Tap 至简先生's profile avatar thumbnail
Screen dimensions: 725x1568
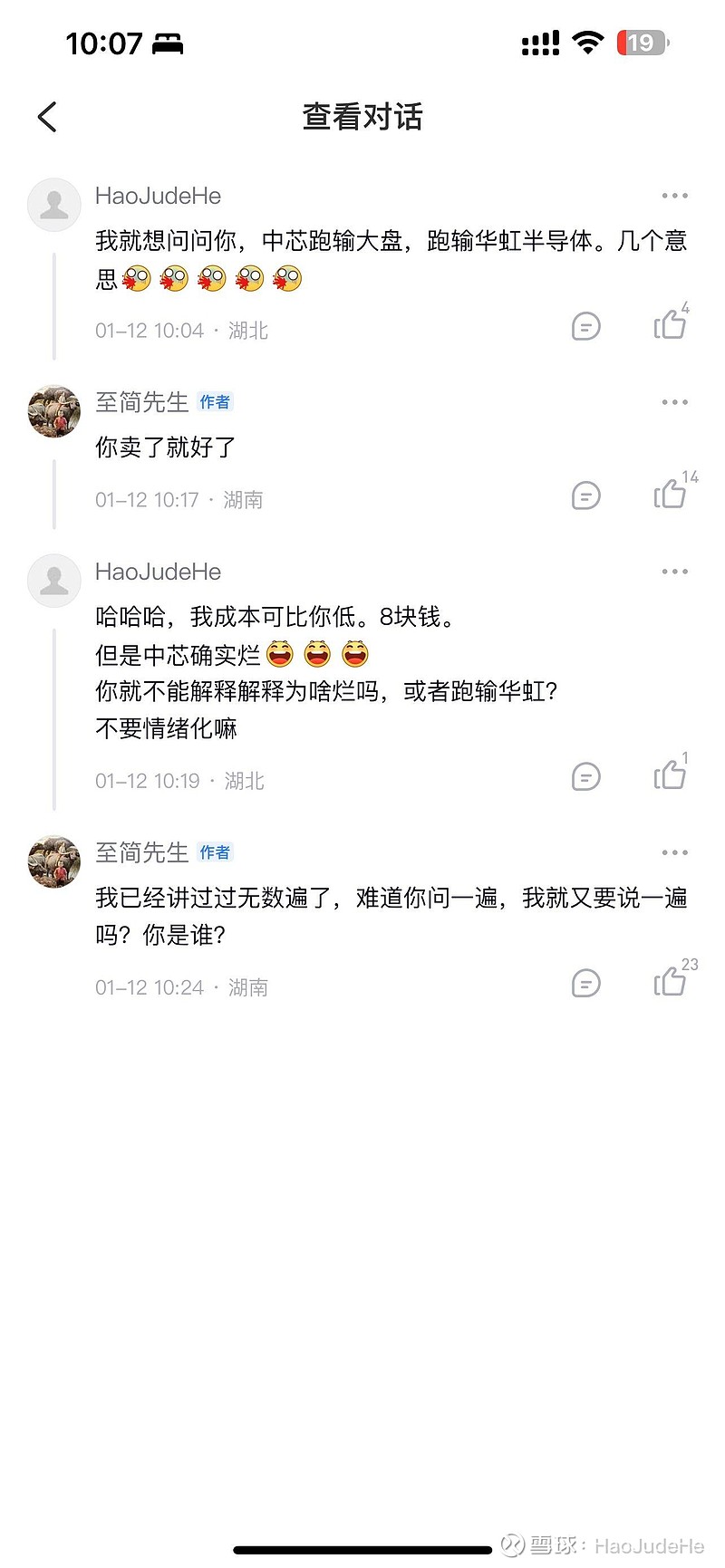point(53,411)
